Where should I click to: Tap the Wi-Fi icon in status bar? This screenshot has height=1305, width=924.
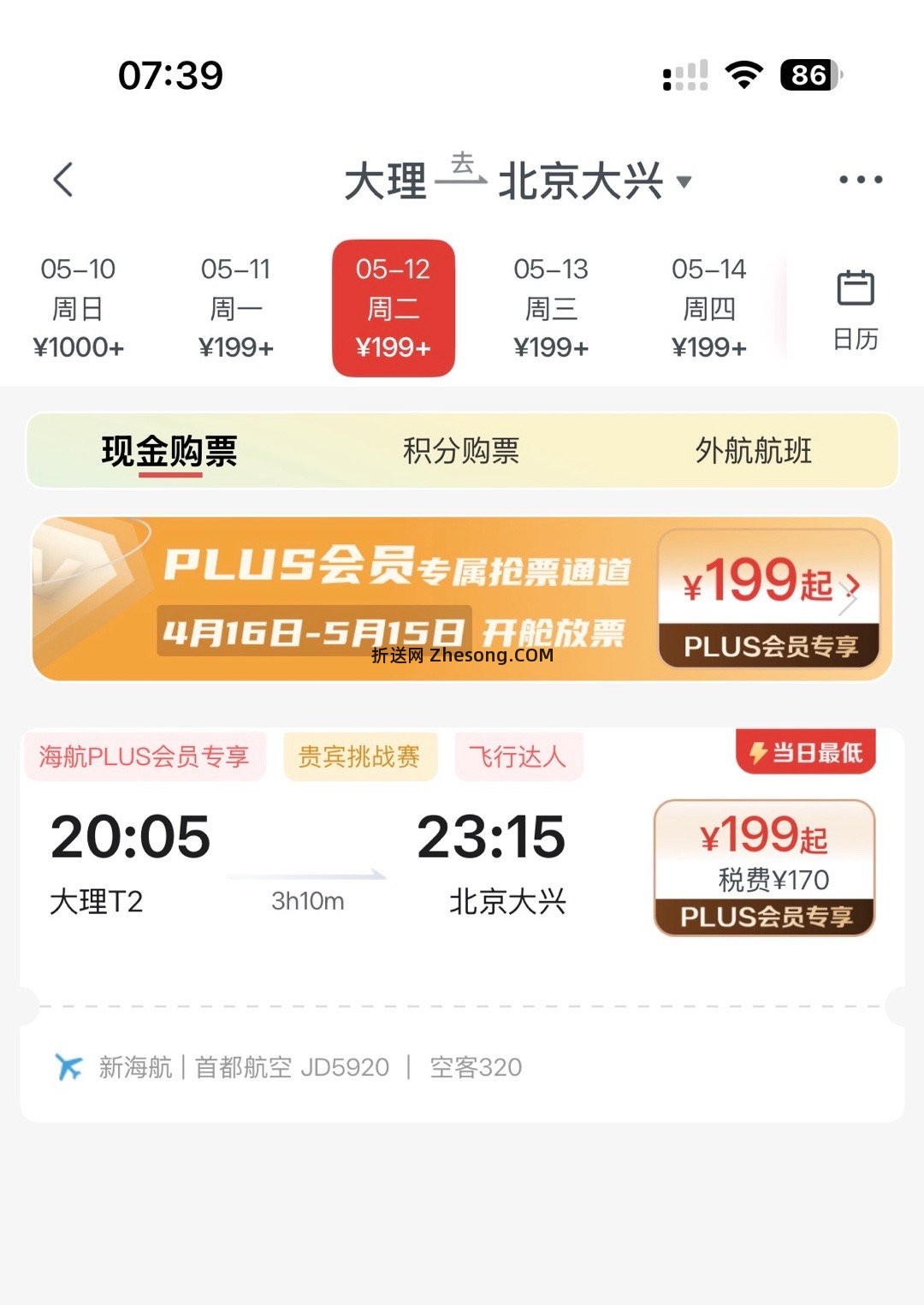pos(741,75)
